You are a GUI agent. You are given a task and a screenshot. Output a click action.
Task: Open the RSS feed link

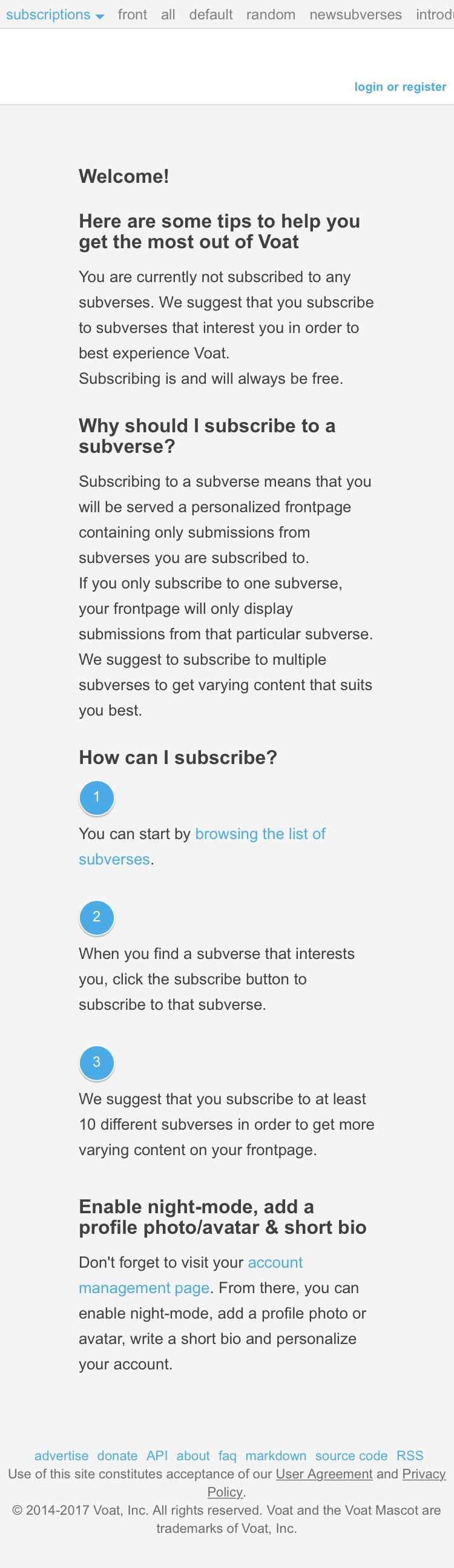[x=410, y=1455]
